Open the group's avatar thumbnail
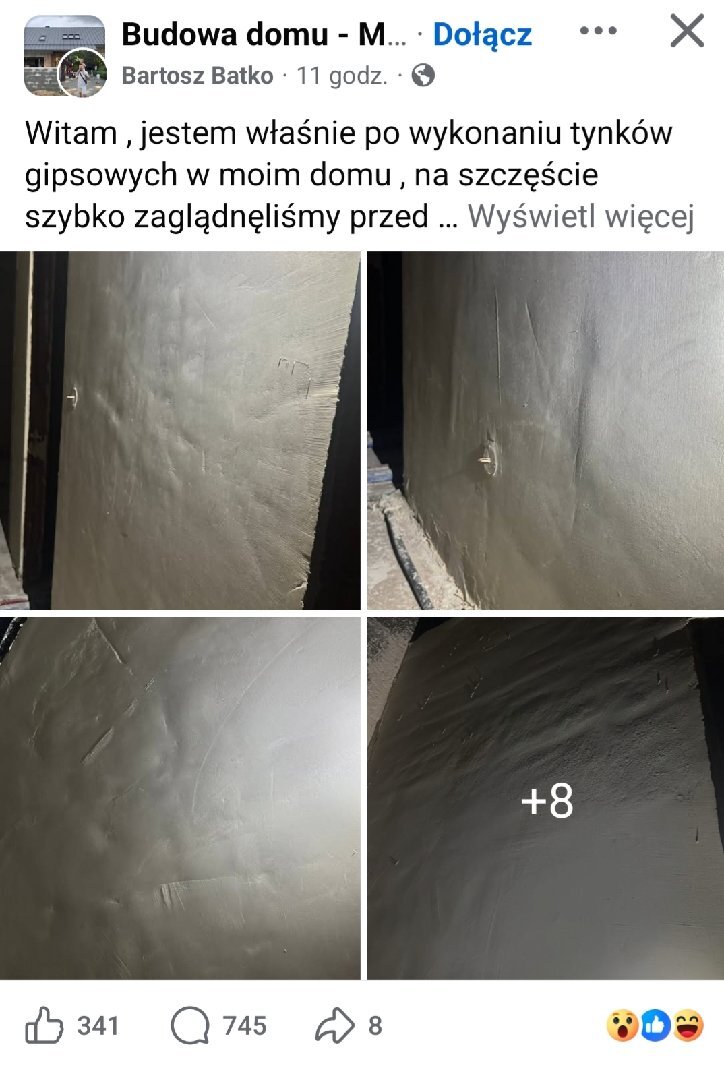Viewport: 724px width, 1080px height. click(63, 56)
